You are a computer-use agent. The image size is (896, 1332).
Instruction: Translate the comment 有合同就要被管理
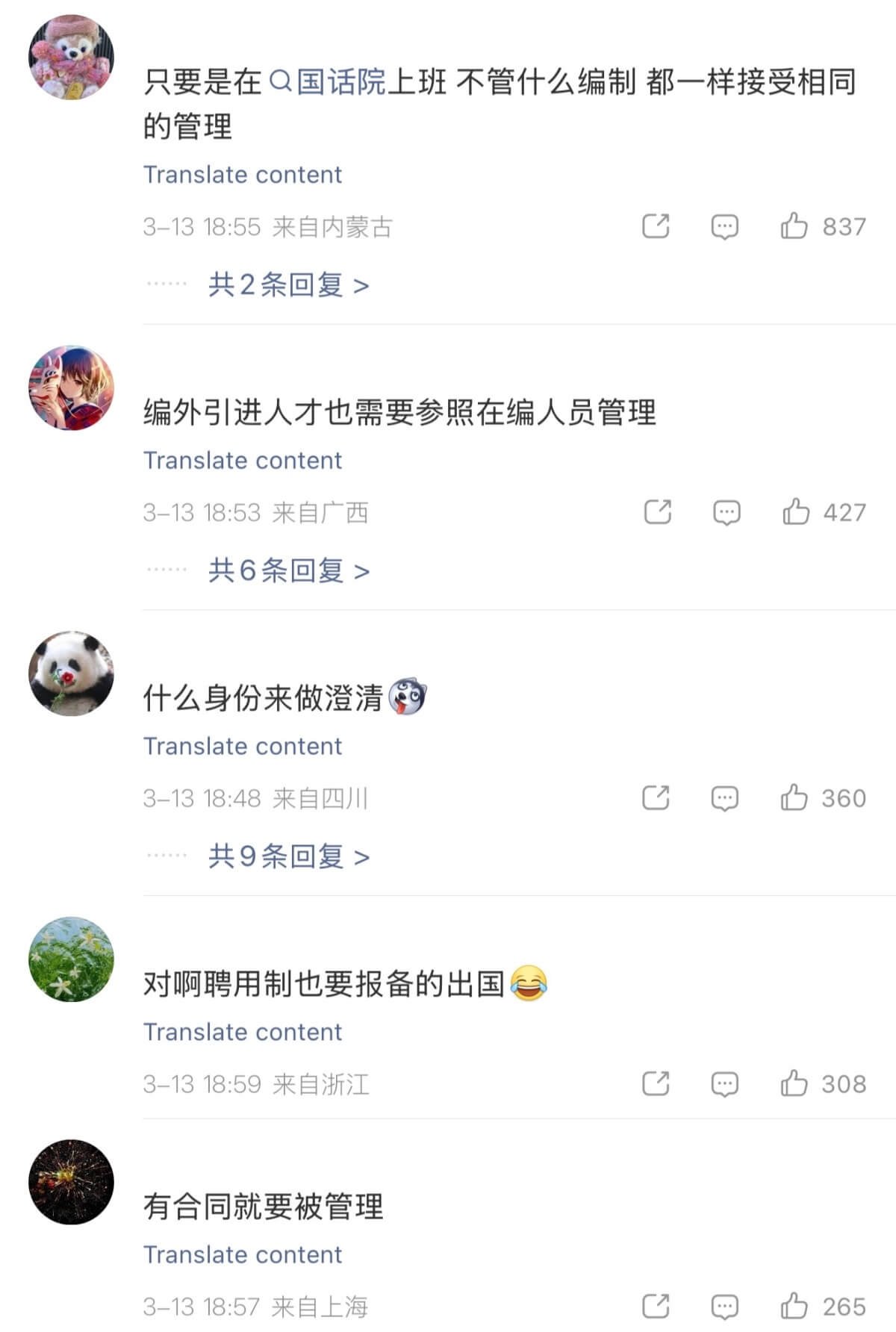(x=242, y=1254)
